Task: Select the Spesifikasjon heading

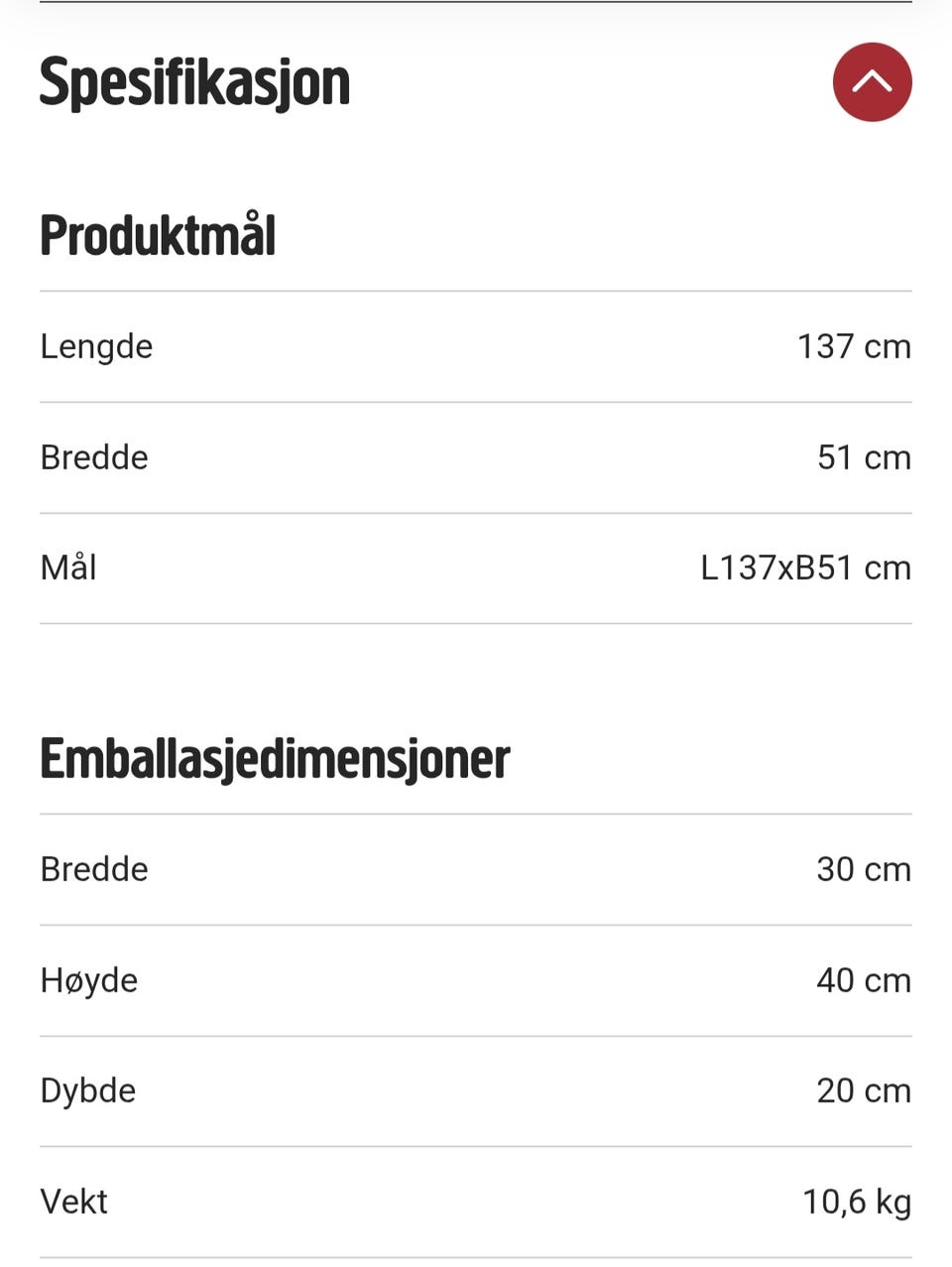Action: pos(194,82)
